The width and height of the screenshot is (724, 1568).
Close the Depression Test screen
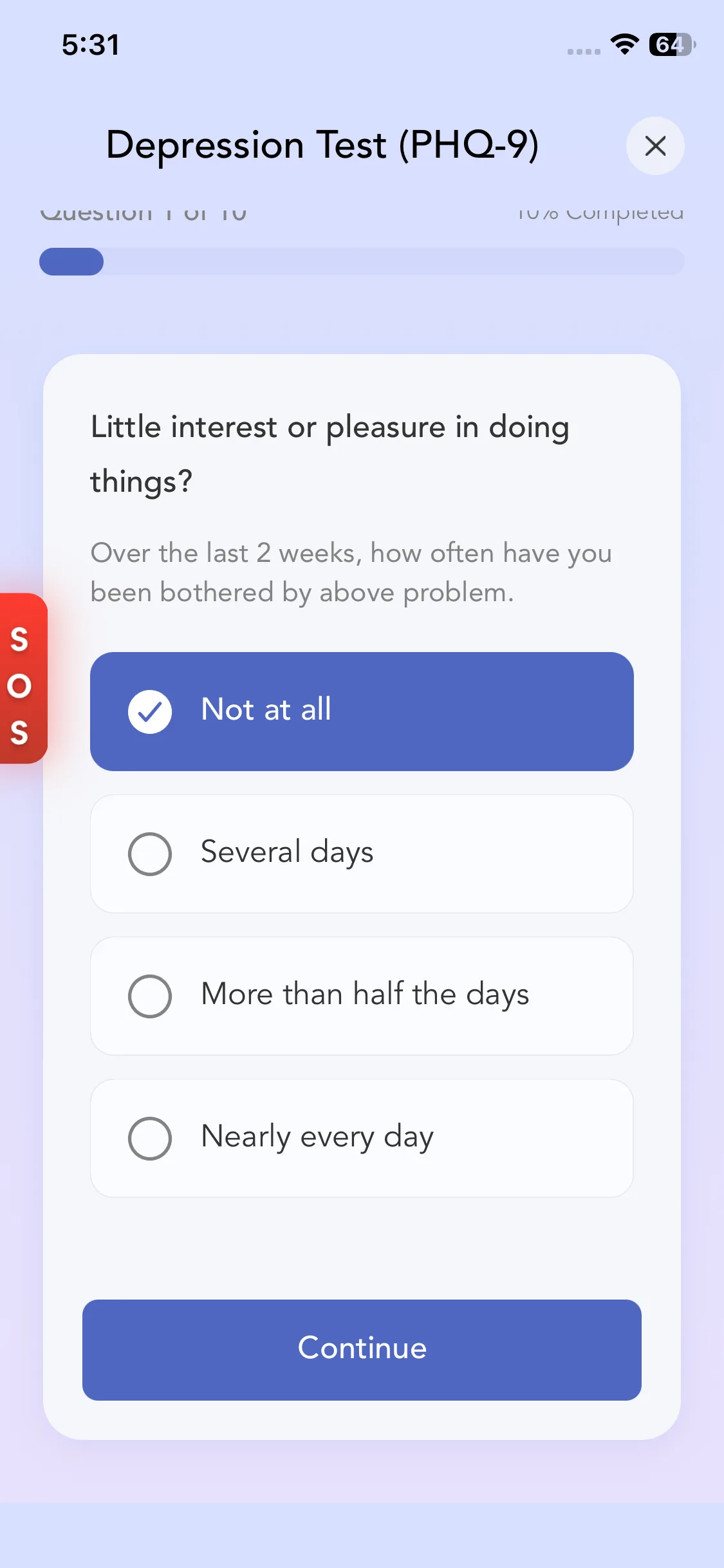pyautogui.click(x=654, y=146)
